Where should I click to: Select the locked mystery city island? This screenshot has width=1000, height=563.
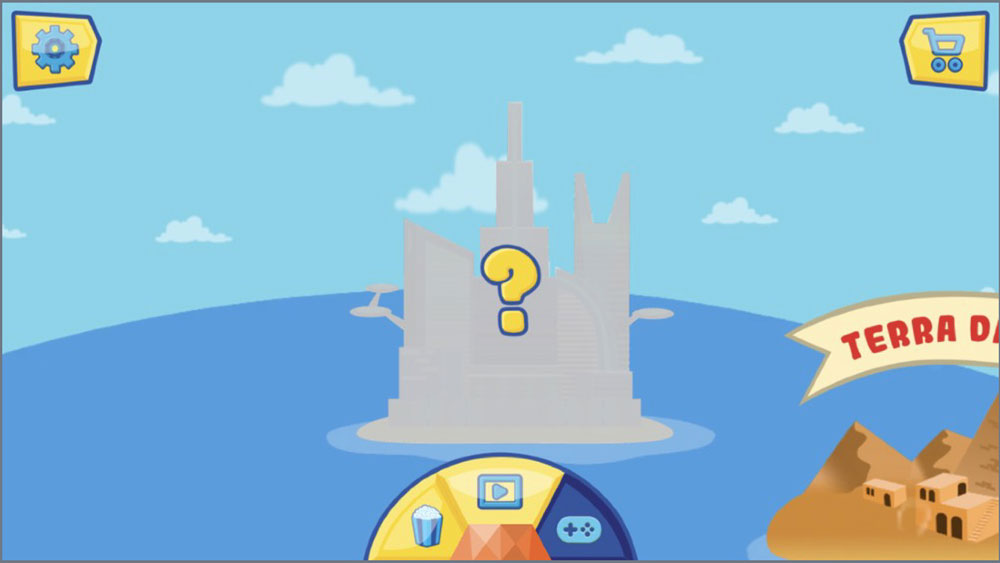(x=512, y=300)
